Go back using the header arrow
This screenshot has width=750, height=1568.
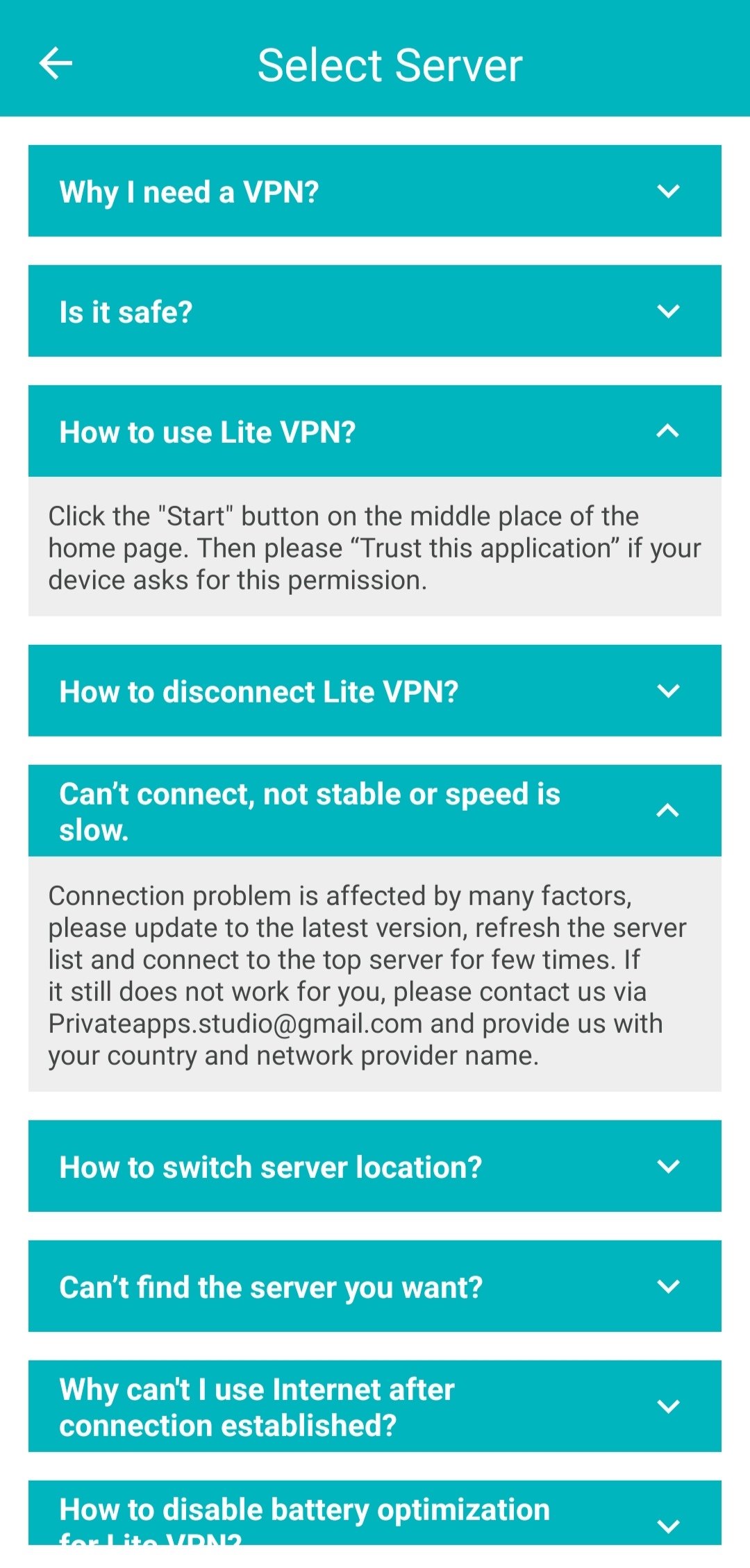[x=56, y=64]
